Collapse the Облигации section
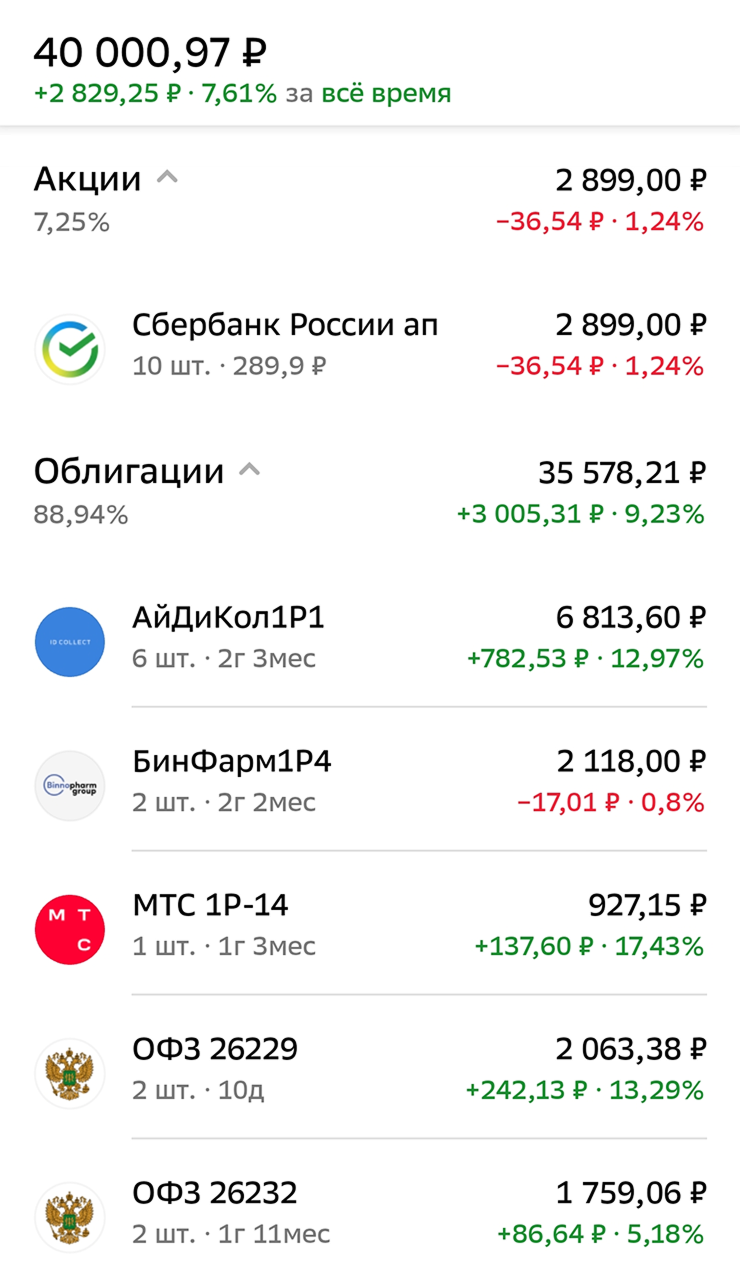 (250, 470)
